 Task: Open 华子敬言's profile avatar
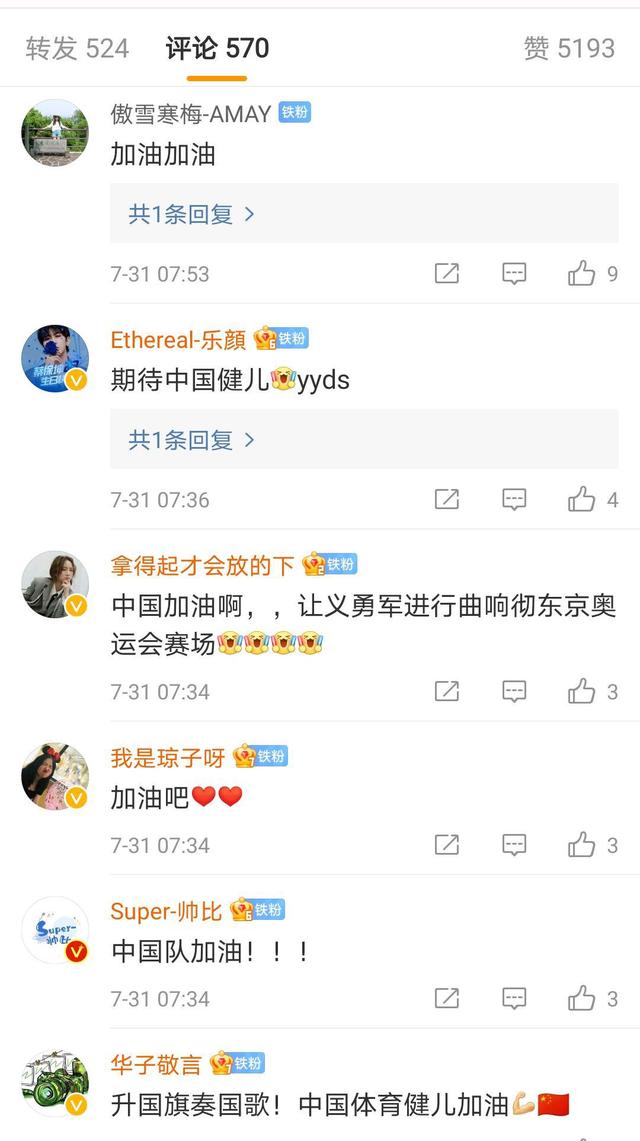tap(55, 1083)
